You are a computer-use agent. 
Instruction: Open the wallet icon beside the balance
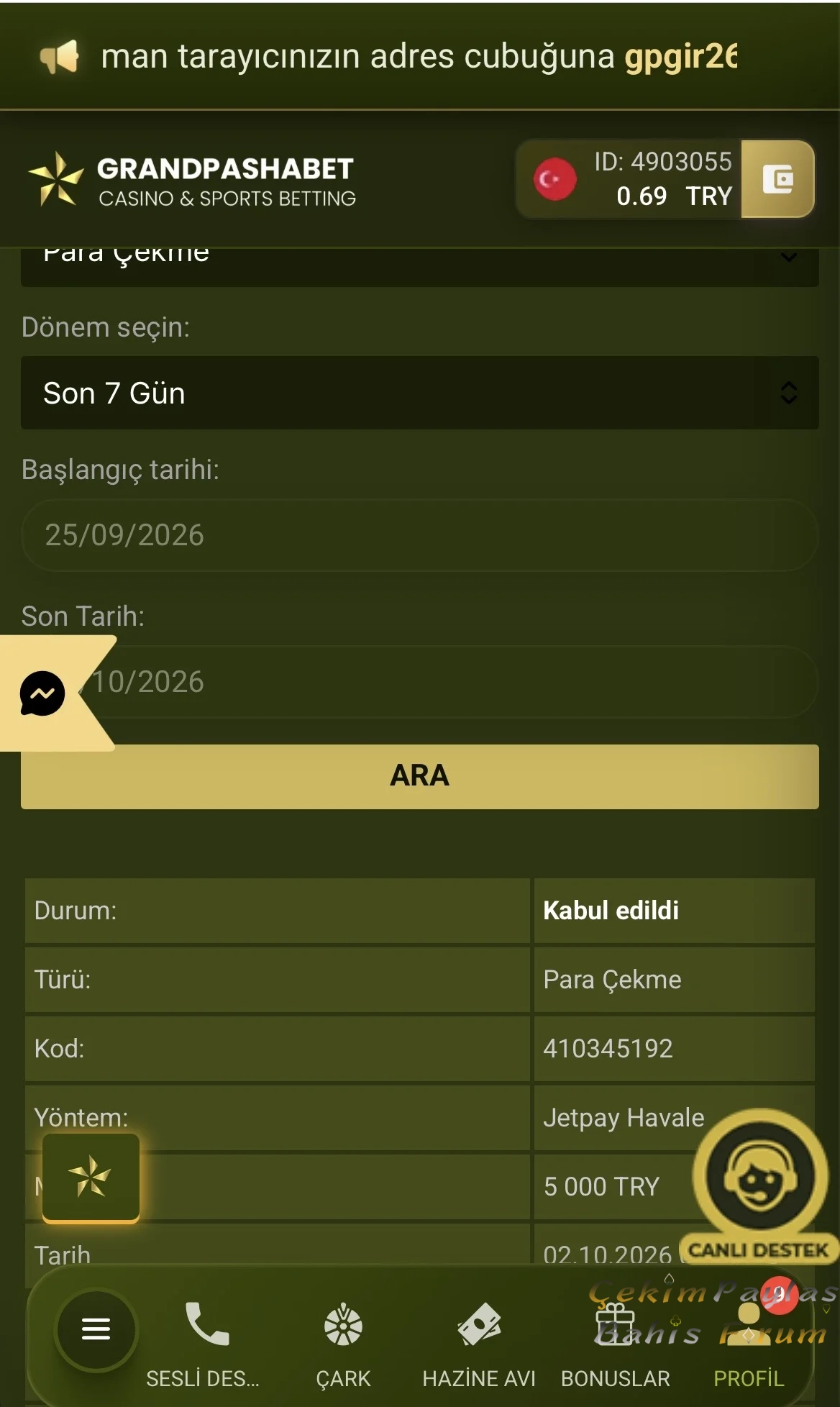click(x=777, y=179)
